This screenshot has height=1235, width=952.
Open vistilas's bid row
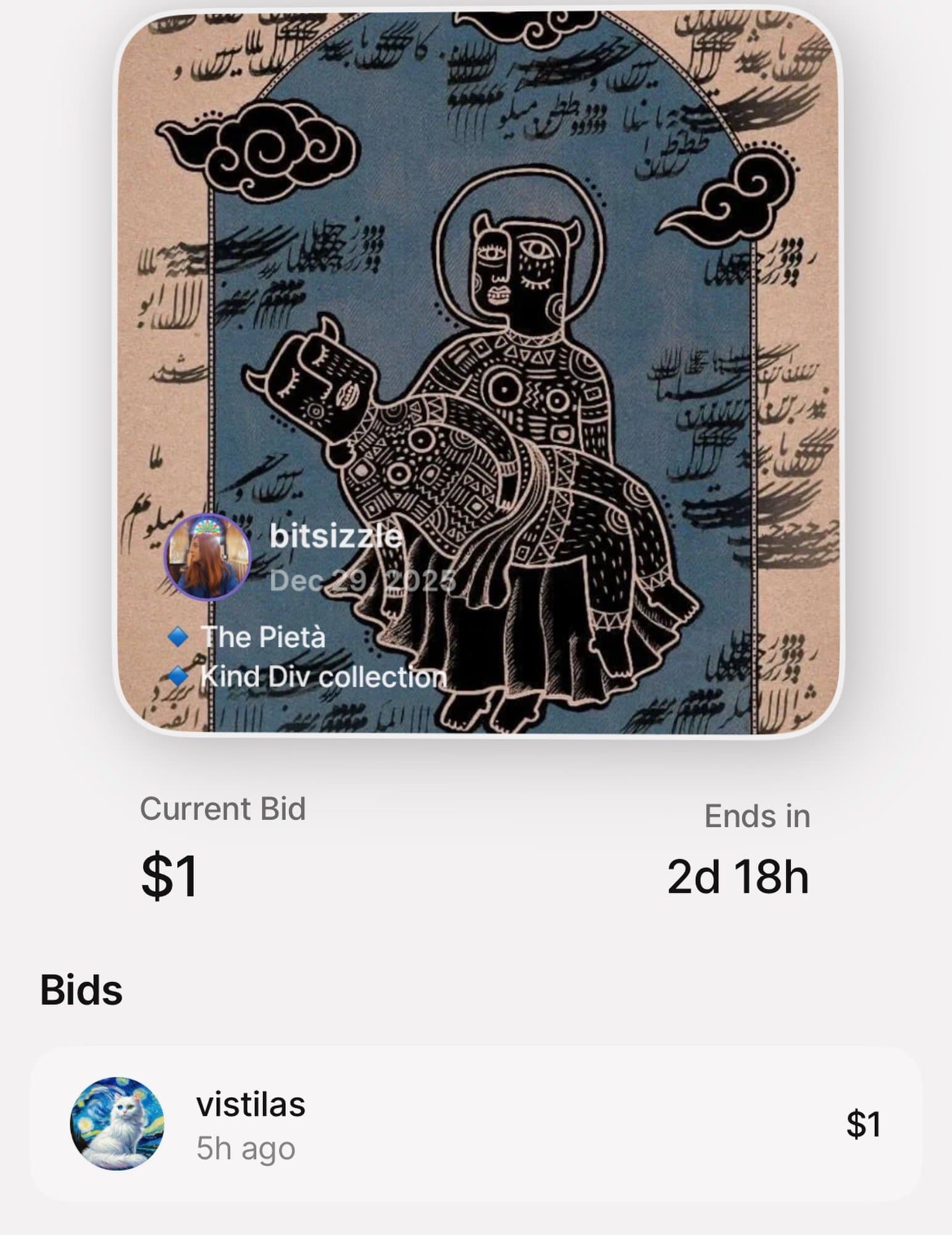pyautogui.click(x=475, y=1124)
